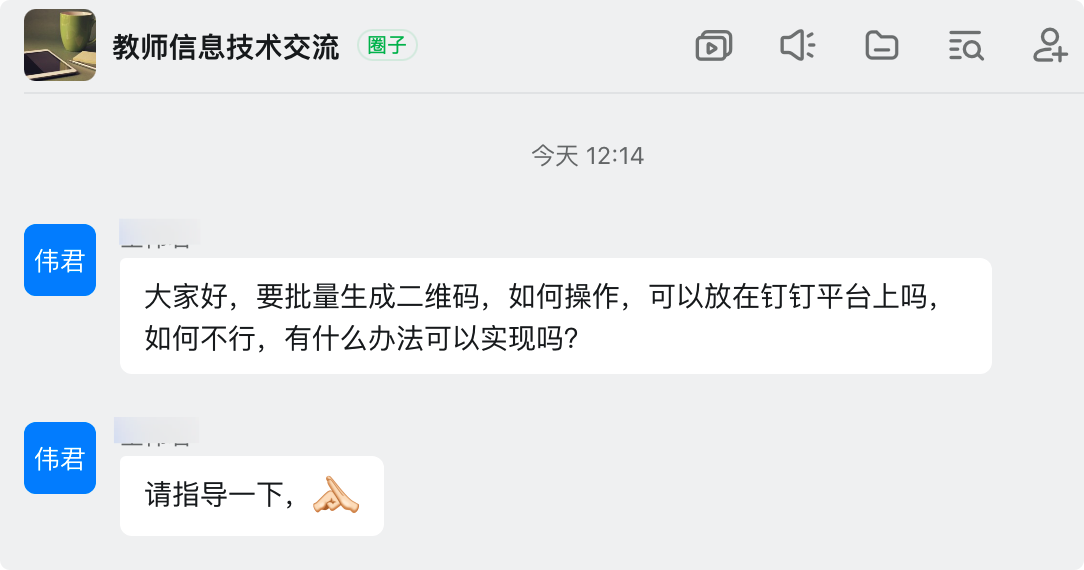The image size is (1084, 570).
Task: Open the 教师信息技术交流 group avatar
Action: click(60, 45)
